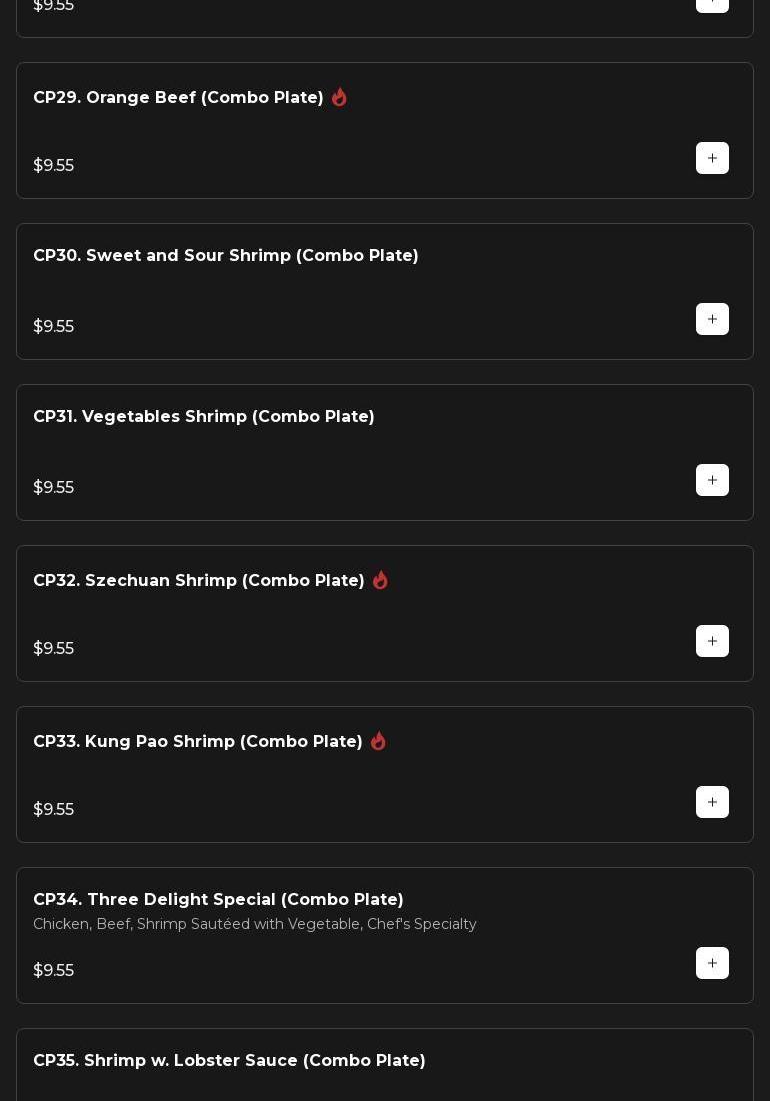The height and width of the screenshot is (1101, 770).
Task: Add CP34 Three Delight Special to cart
Action: [712, 963]
